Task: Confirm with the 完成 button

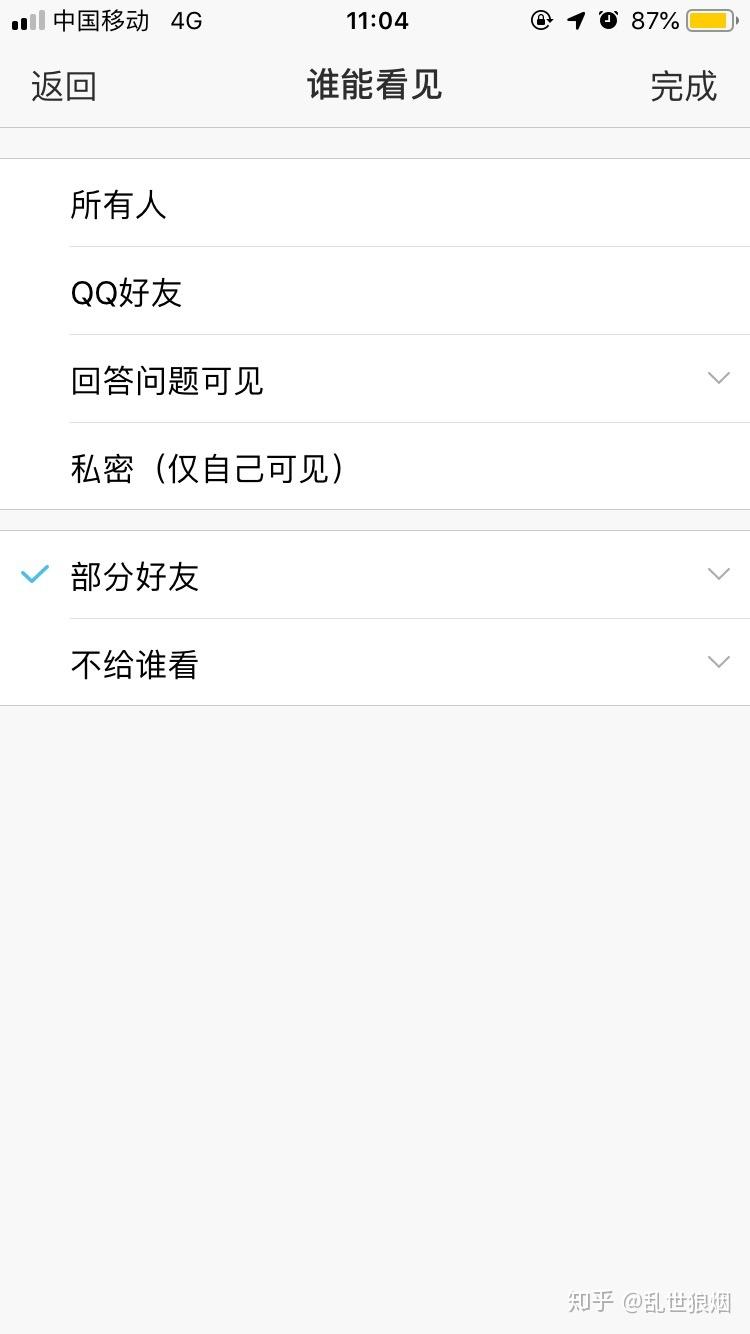Action: 684,86
